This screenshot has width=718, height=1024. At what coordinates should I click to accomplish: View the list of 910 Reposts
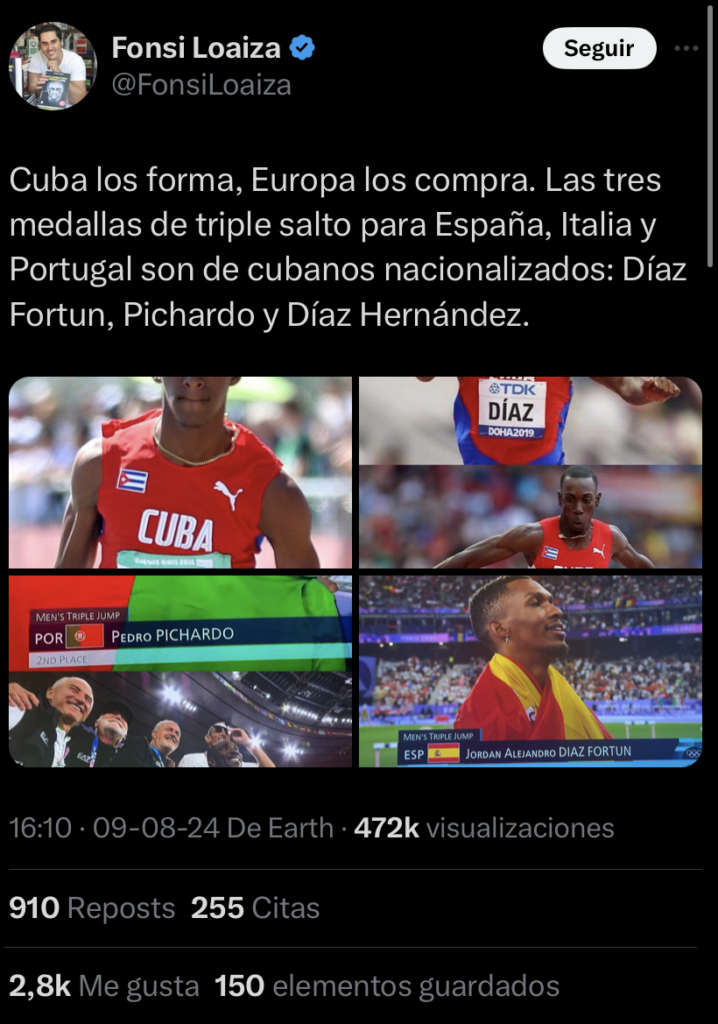pyautogui.click(x=92, y=908)
